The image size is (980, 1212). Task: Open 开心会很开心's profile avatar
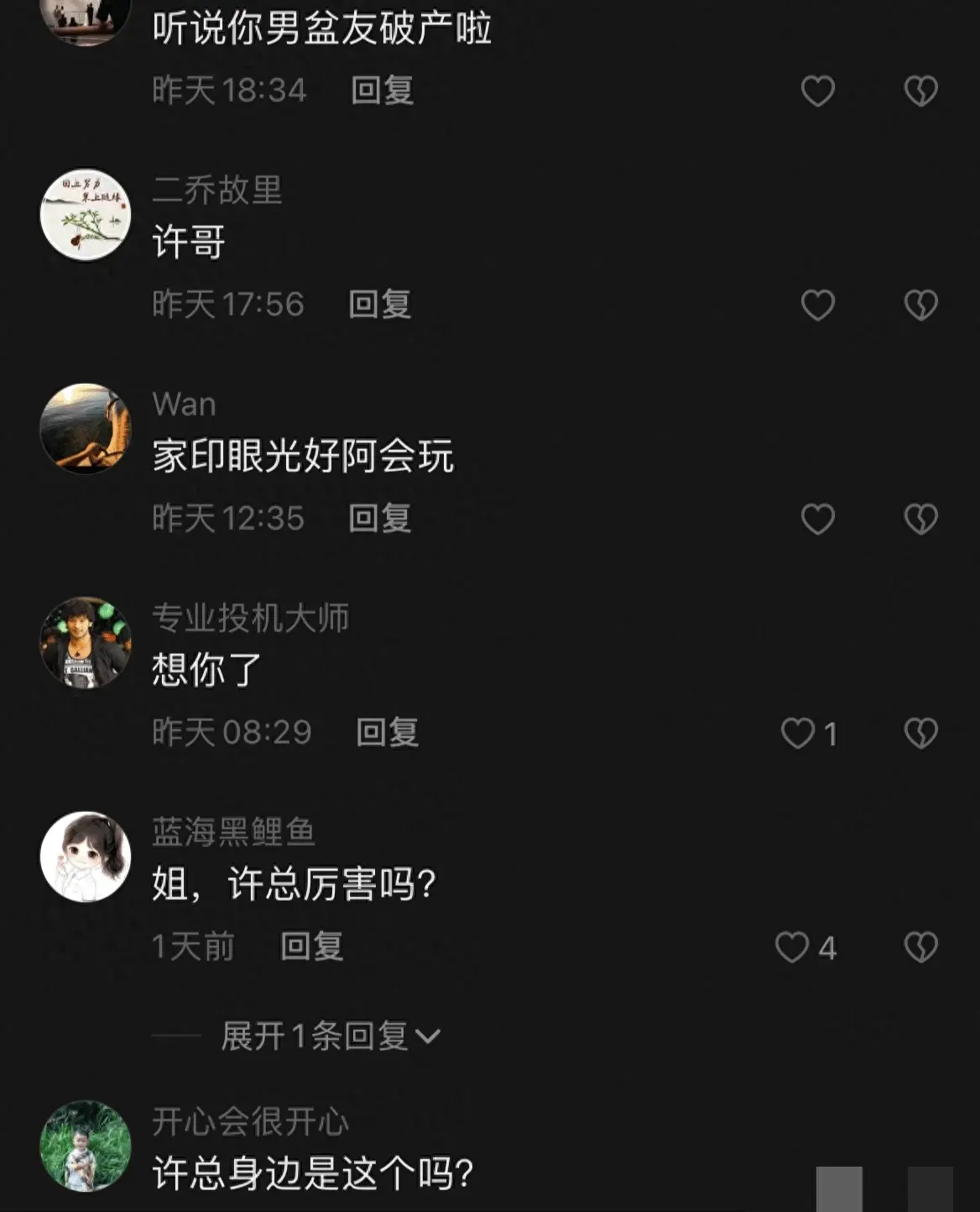coord(86,1147)
